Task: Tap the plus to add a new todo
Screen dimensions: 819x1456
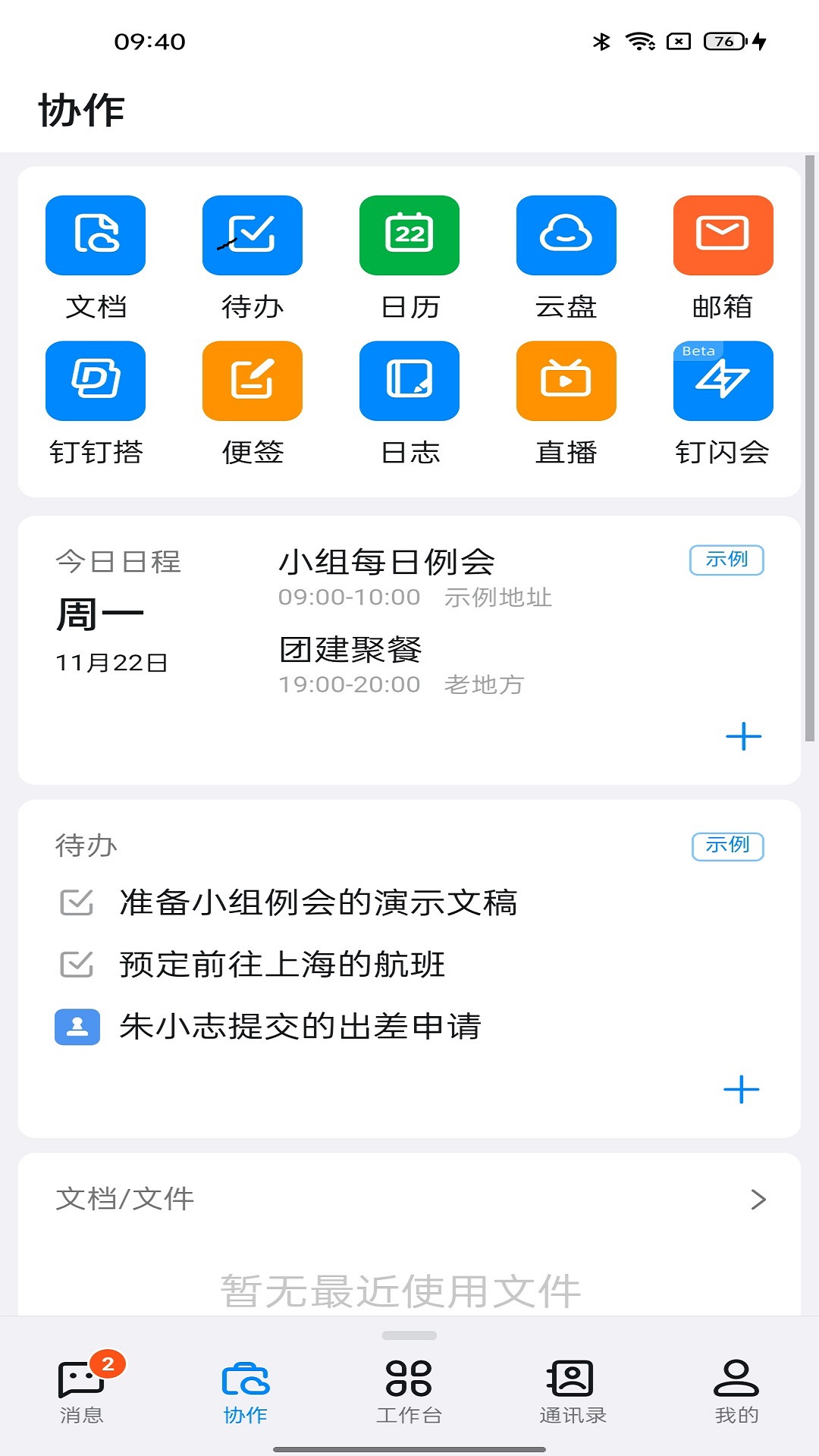Action: [742, 1089]
